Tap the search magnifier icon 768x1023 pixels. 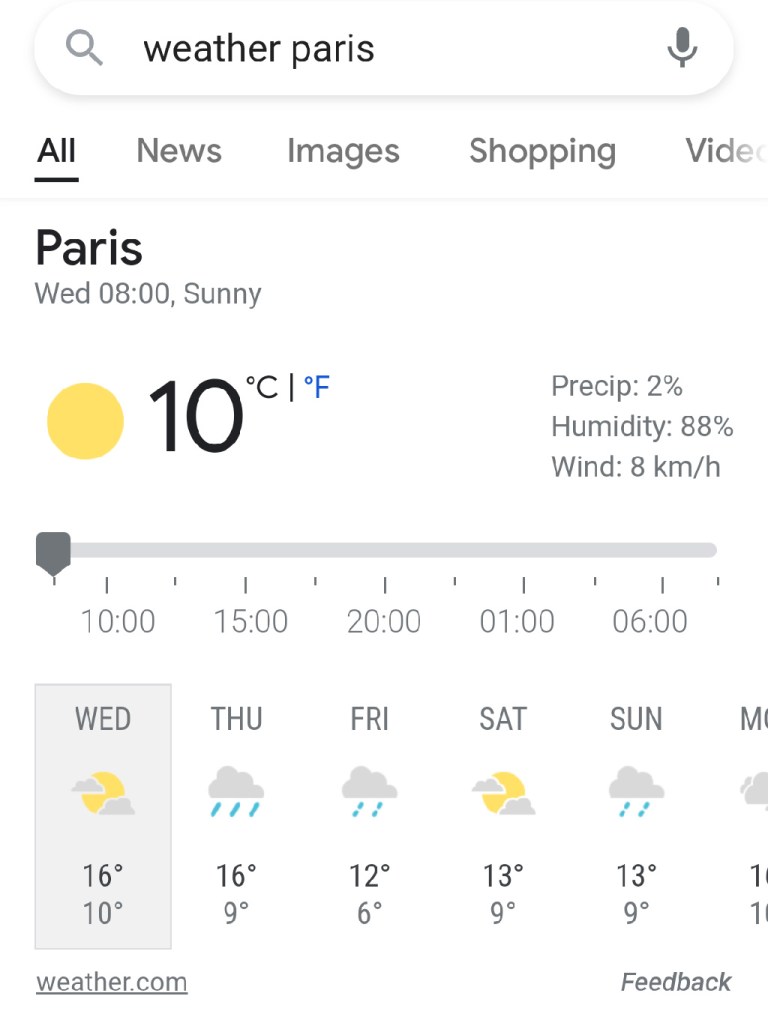click(84, 48)
